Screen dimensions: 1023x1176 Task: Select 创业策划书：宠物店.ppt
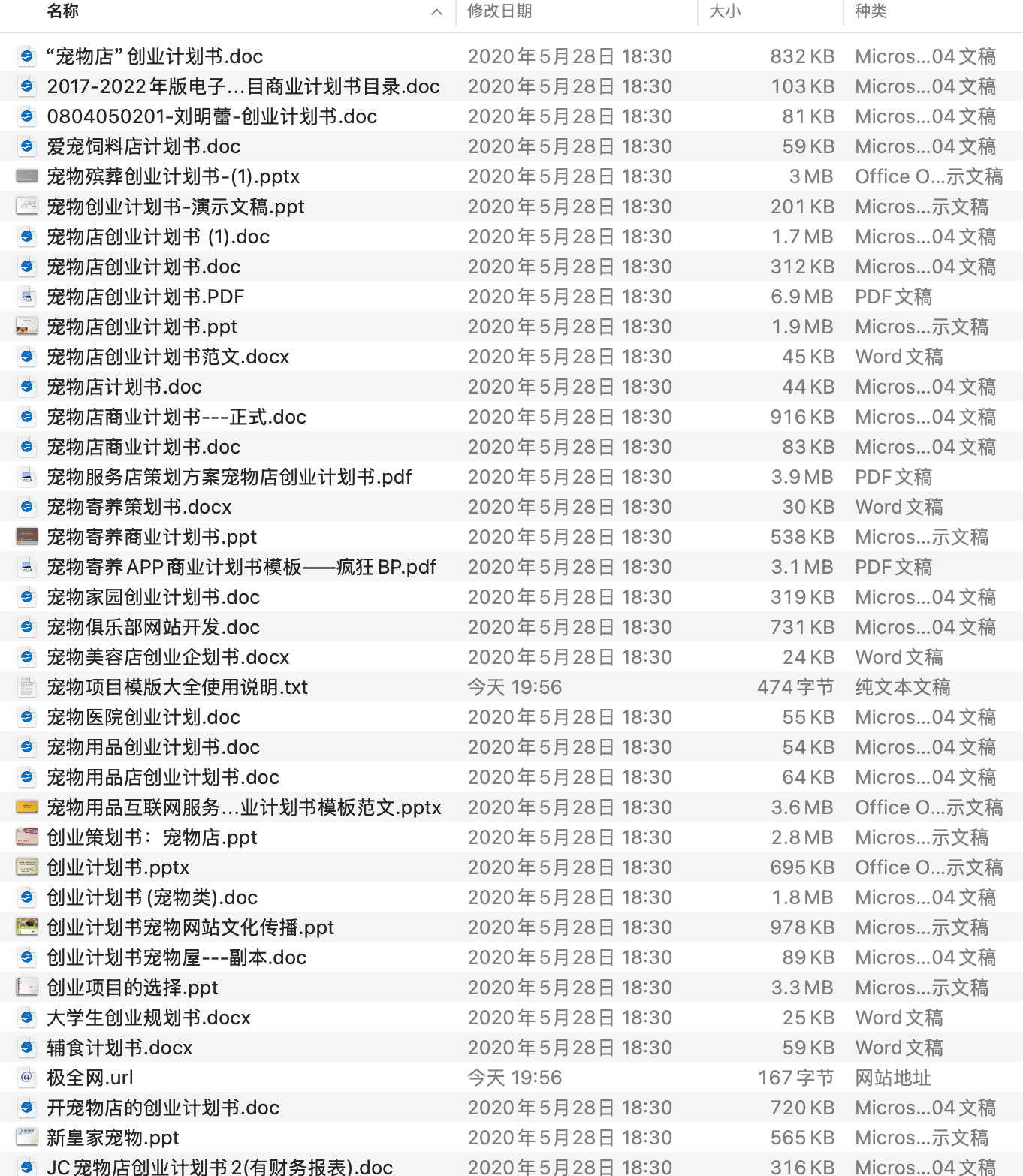pos(152,837)
